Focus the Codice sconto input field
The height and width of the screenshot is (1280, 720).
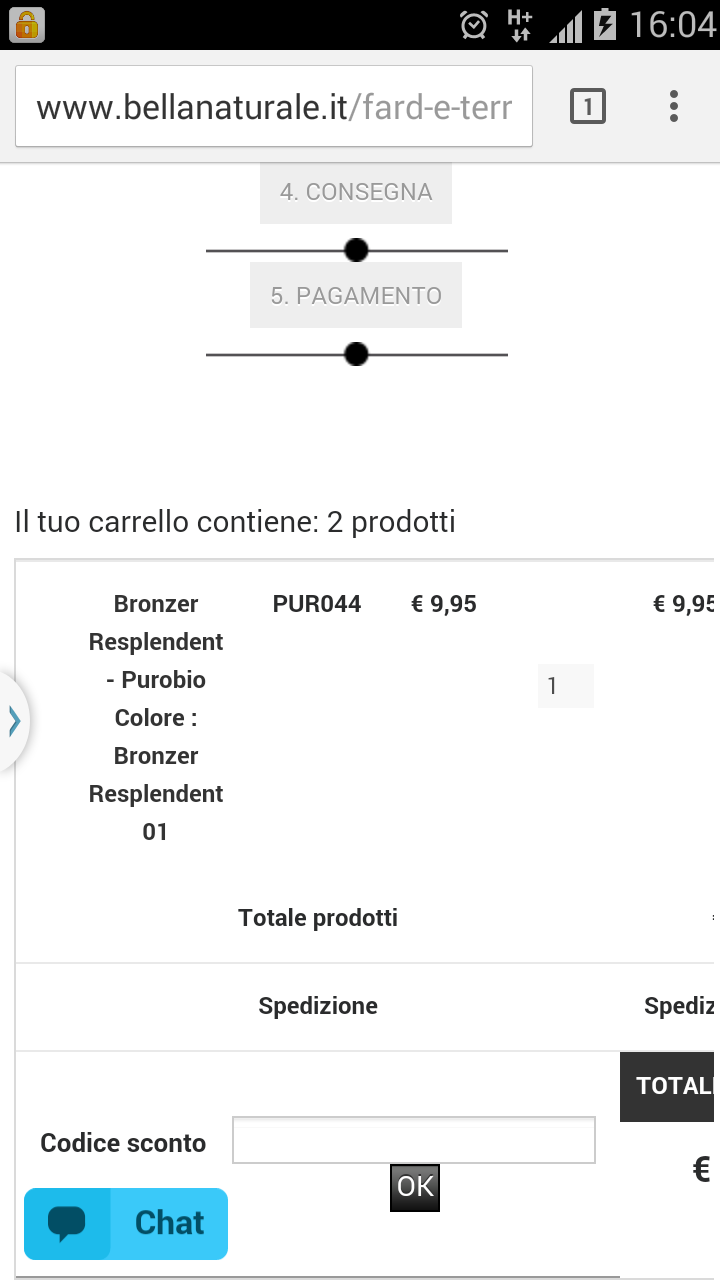(413, 1140)
